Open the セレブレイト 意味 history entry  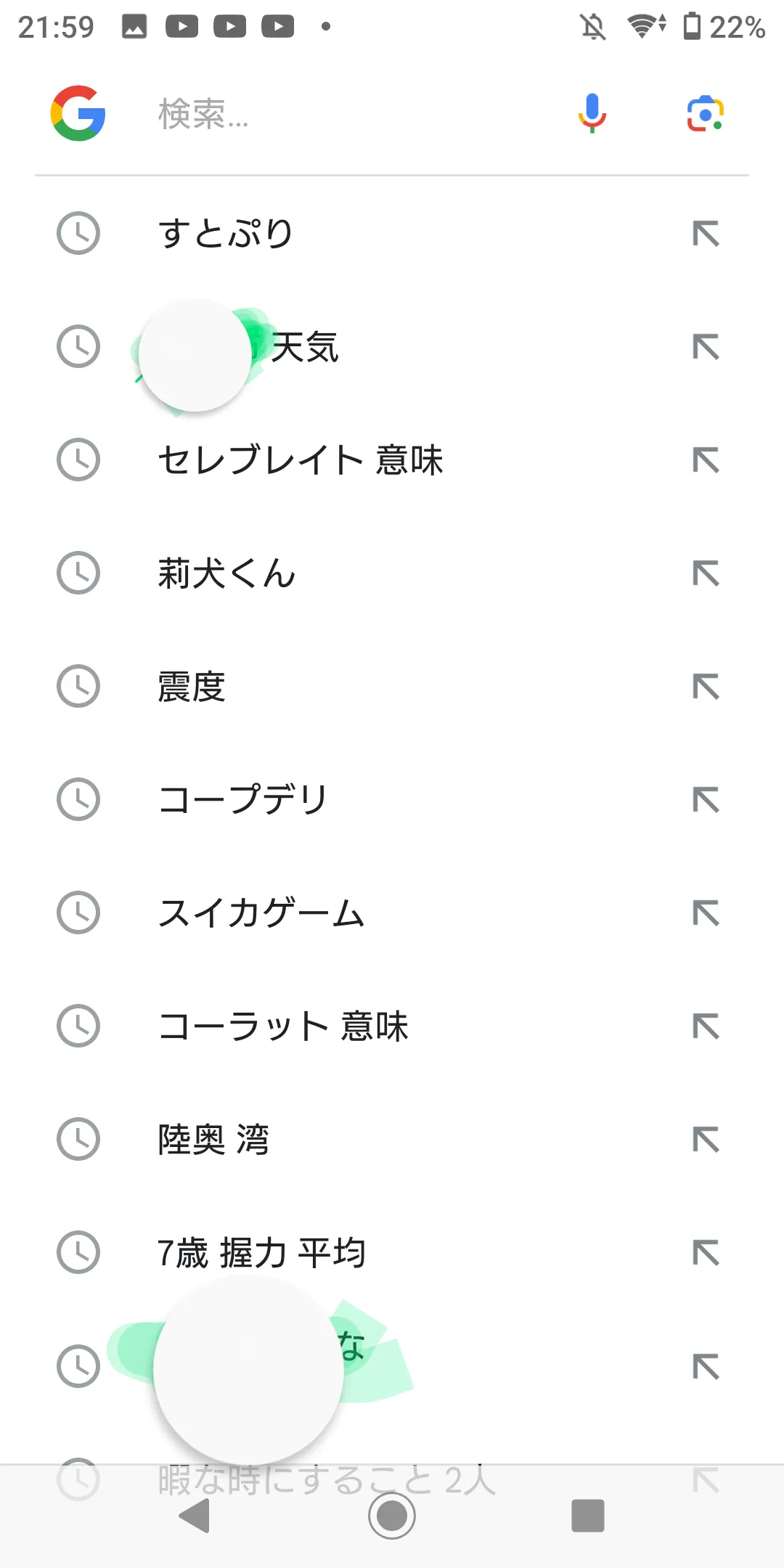(x=392, y=460)
